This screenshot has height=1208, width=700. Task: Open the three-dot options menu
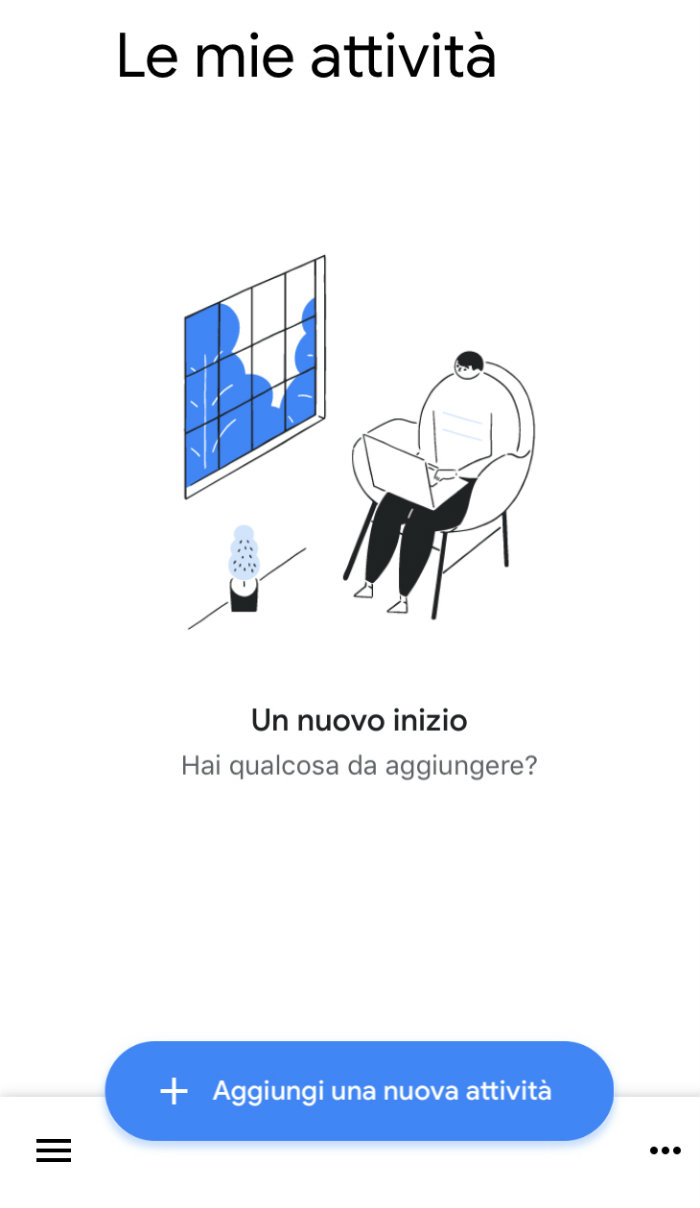click(665, 1151)
